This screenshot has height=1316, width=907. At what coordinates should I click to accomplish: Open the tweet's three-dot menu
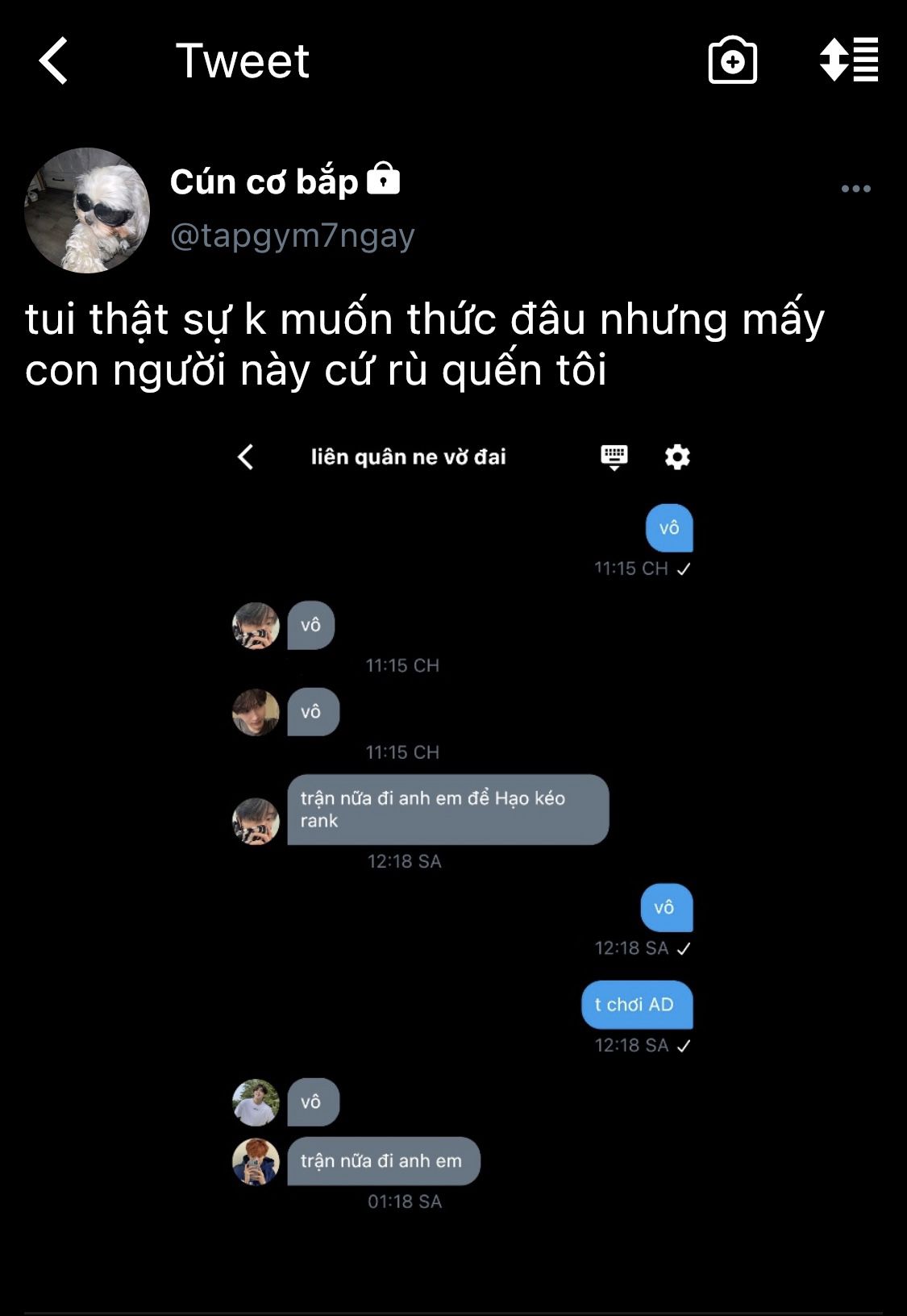pyautogui.click(x=855, y=189)
